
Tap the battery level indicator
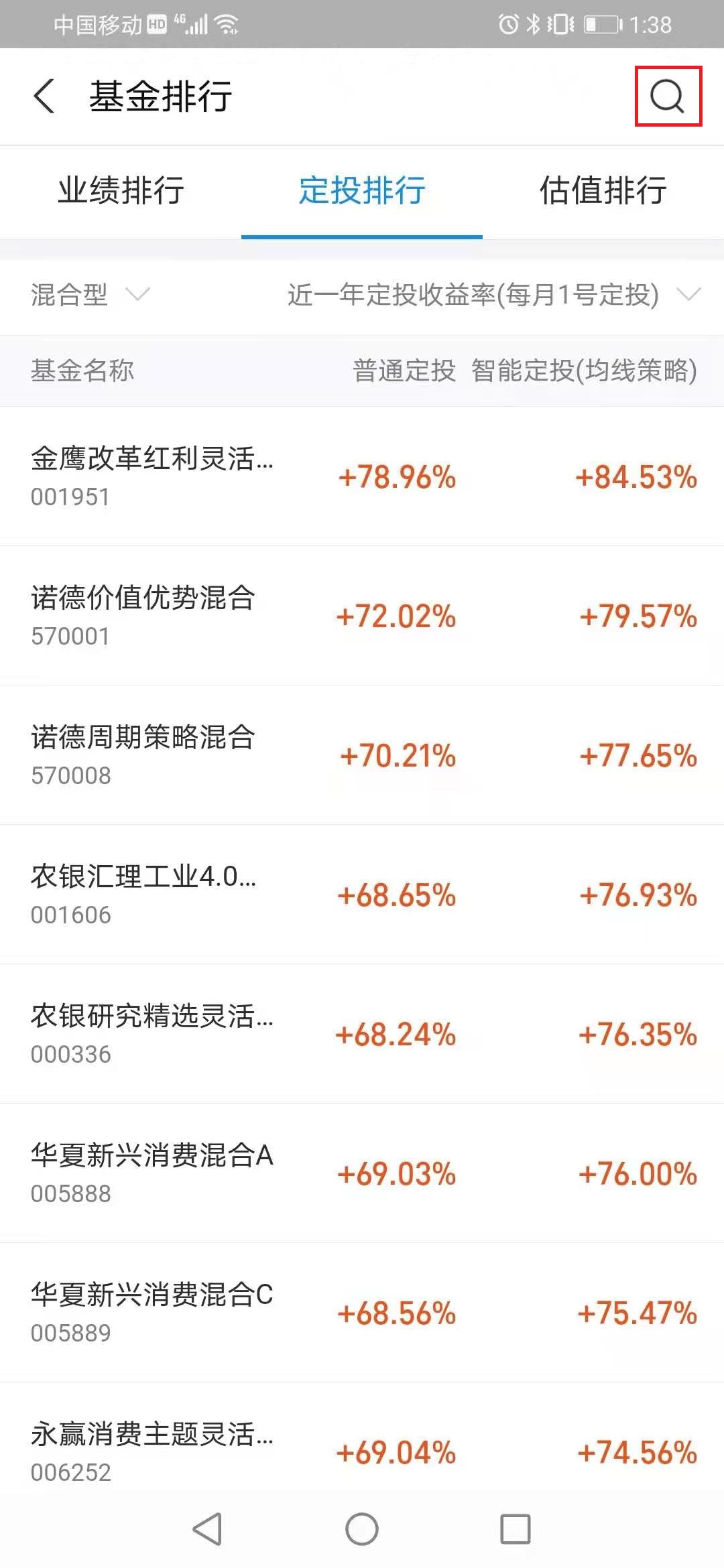602,23
